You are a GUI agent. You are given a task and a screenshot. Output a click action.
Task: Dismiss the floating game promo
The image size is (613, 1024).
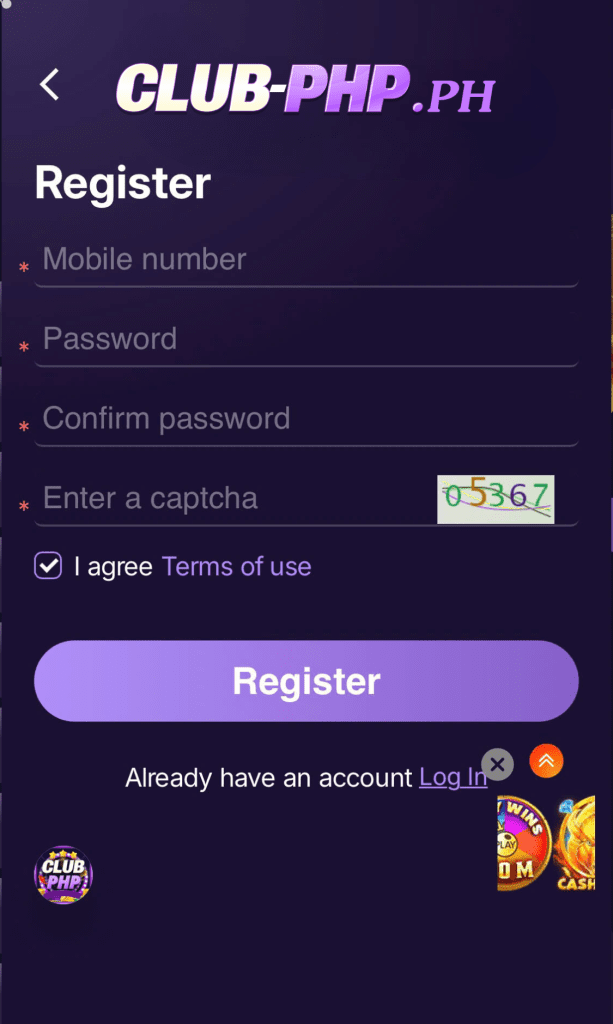click(497, 765)
